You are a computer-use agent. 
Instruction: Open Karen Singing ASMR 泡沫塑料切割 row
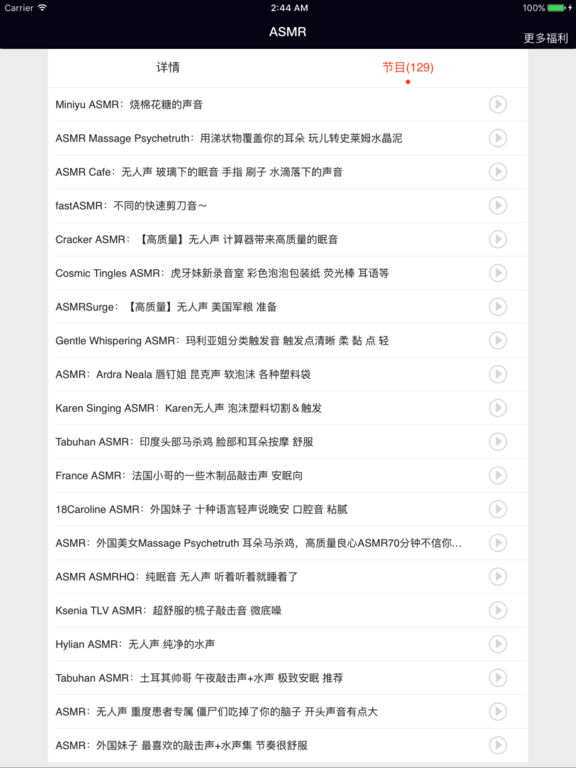tap(288, 408)
